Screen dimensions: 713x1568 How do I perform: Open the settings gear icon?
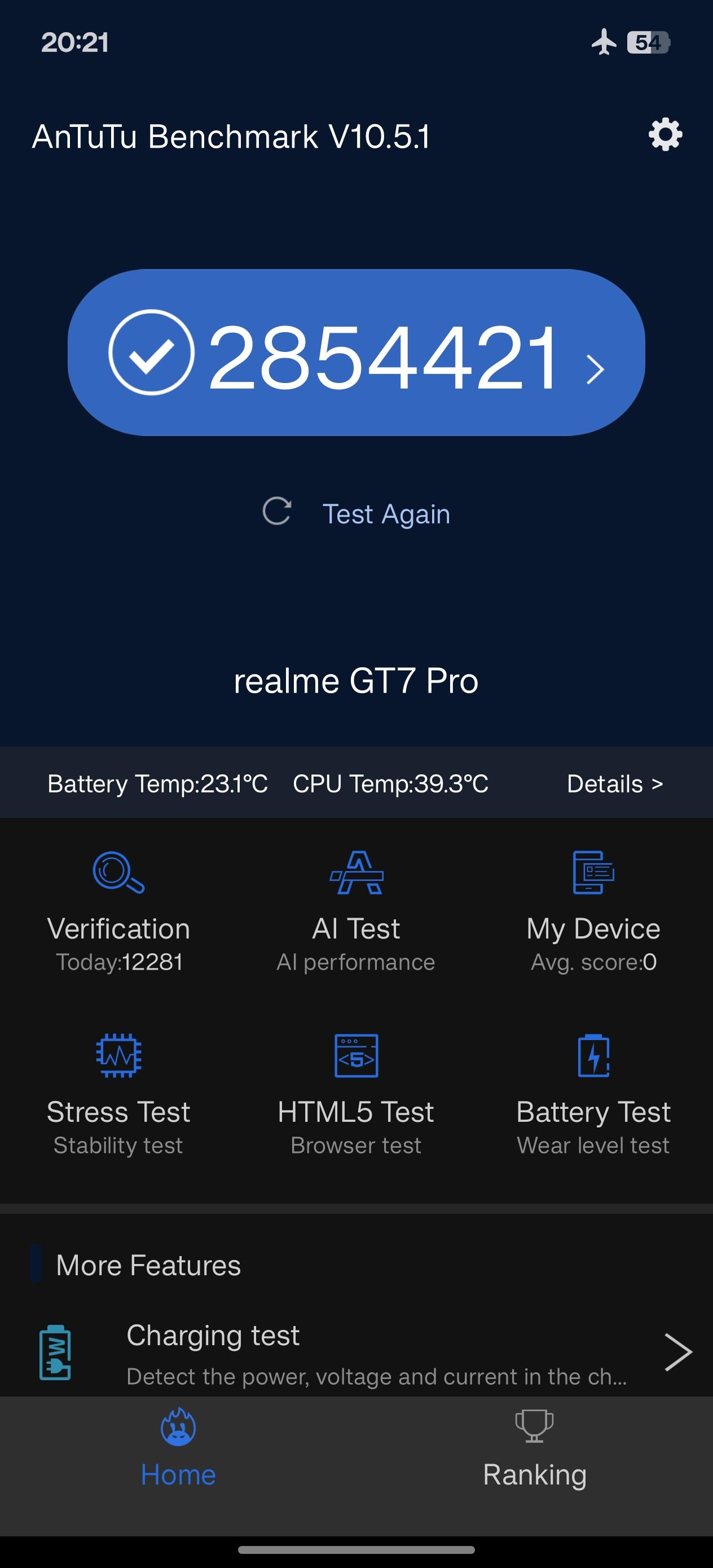pos(664,135)
